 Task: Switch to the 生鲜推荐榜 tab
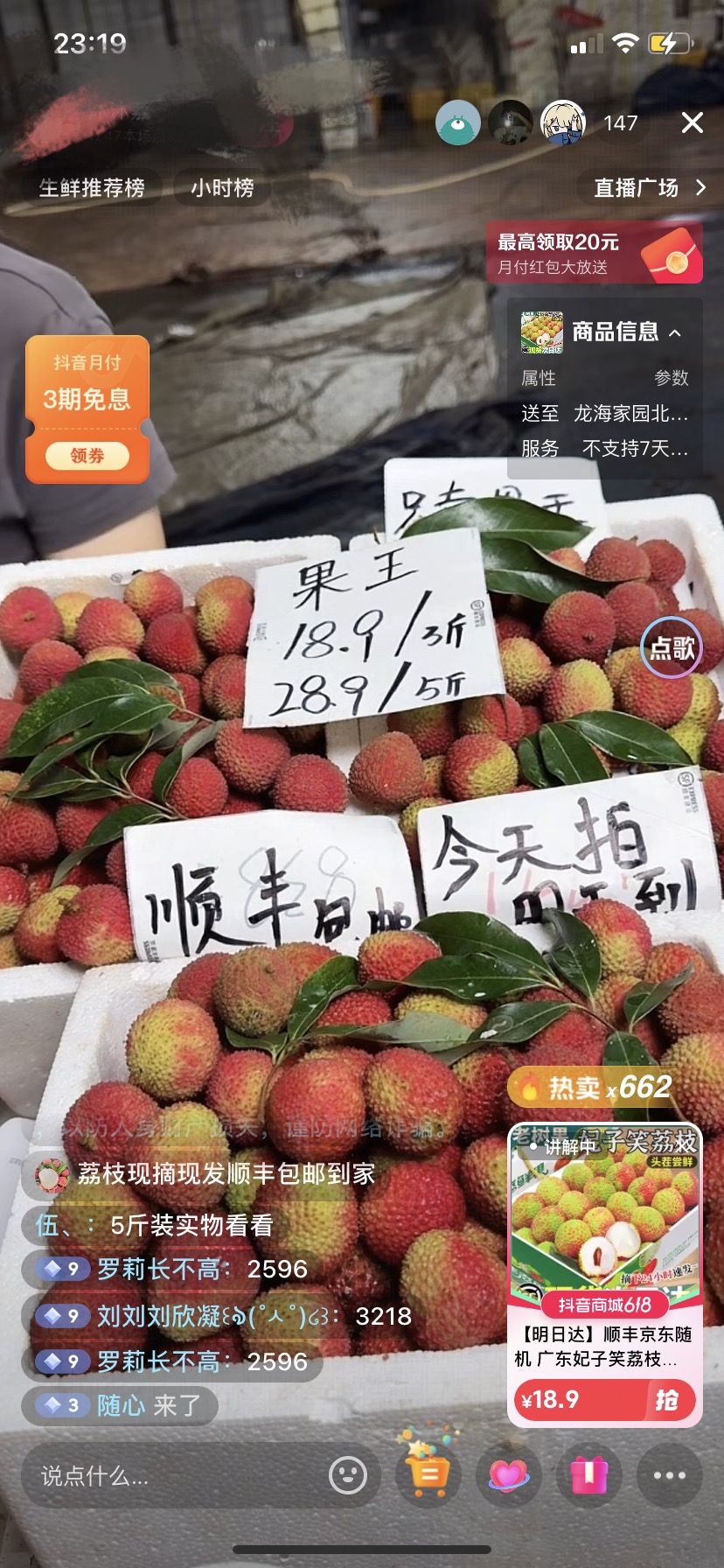(94, 186)
